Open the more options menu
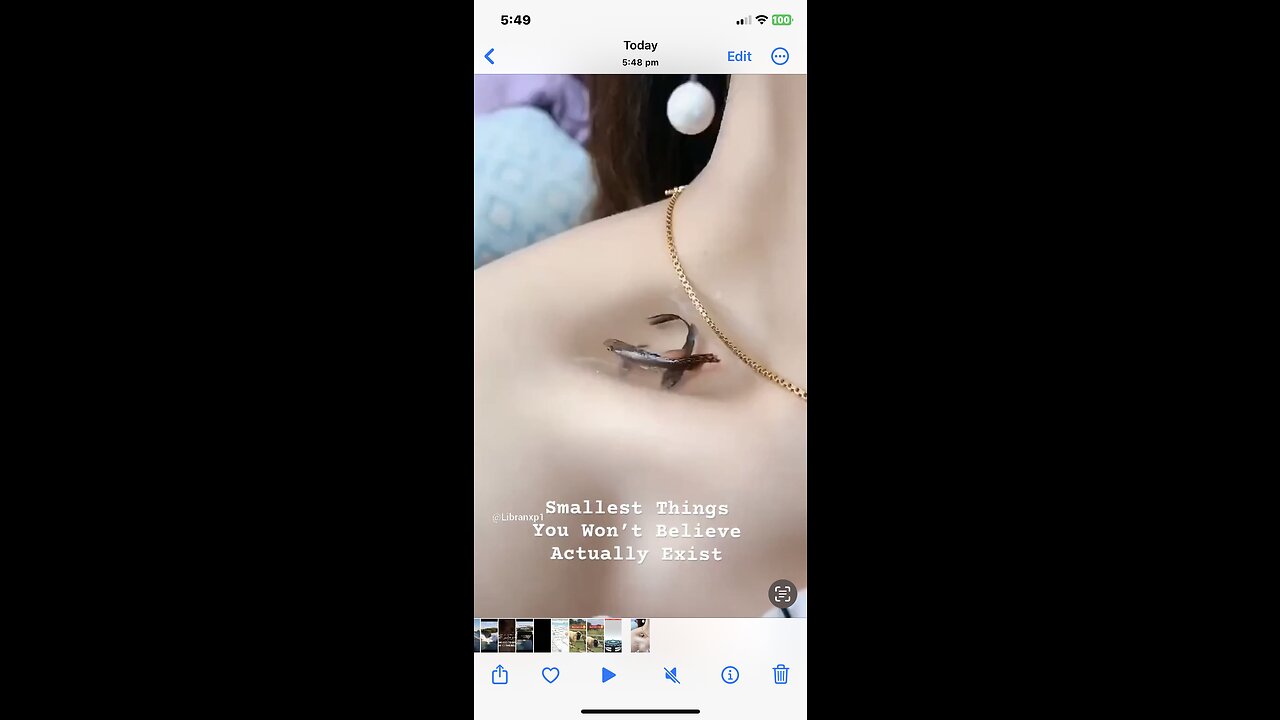The image size is (1280, 720). coord(780,57)
